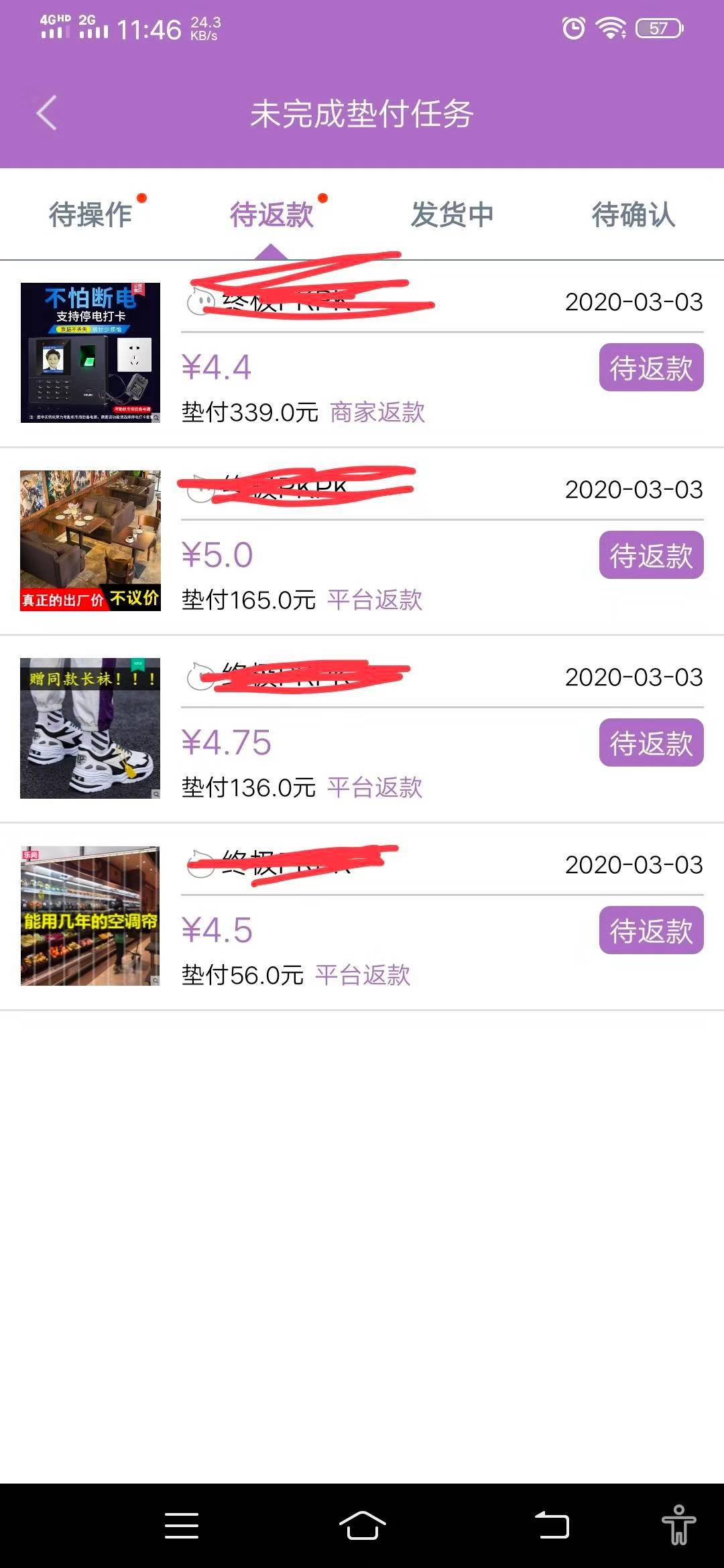Open the system recent apps menu
Image resolution: width=724 pixels, height=1568 pixels.
[x=182, y=1525]
